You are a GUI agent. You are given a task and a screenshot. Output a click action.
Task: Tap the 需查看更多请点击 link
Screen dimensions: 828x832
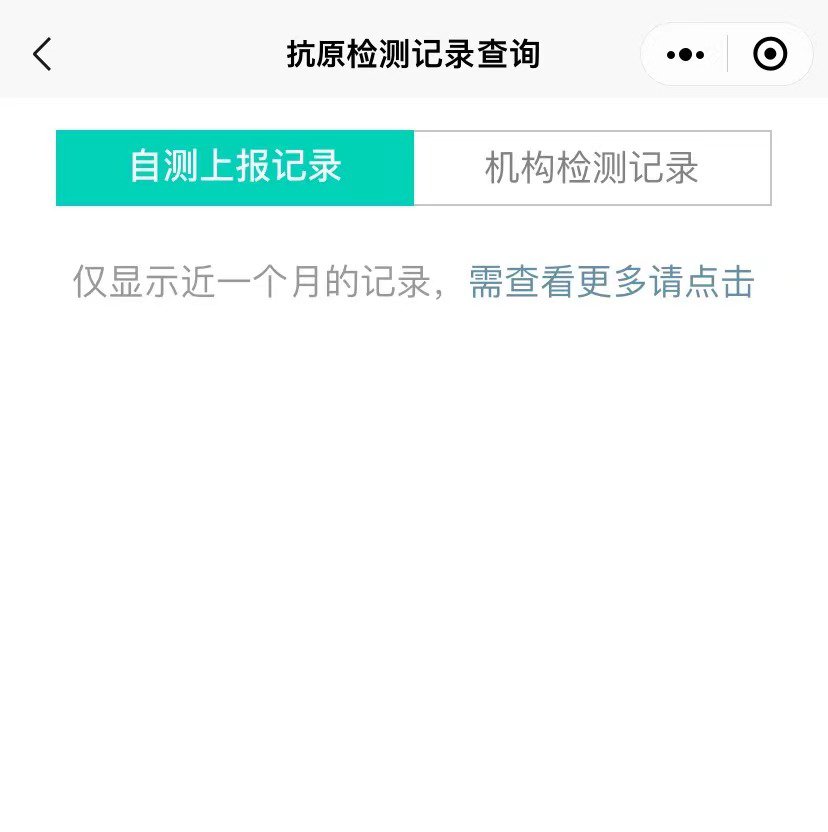tap(611, 283)
